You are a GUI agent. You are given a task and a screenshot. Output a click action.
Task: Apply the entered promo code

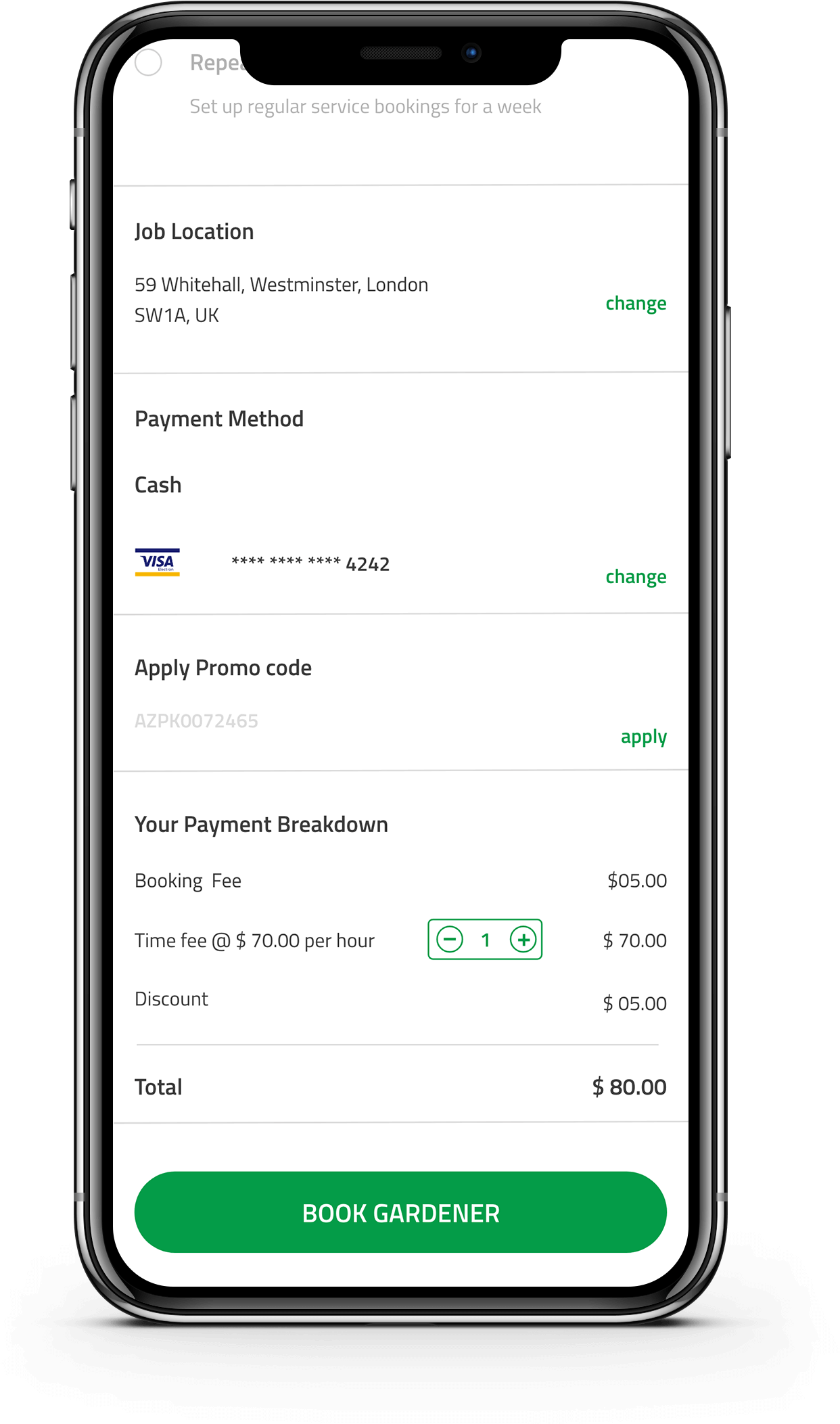(x=644, y=737)
